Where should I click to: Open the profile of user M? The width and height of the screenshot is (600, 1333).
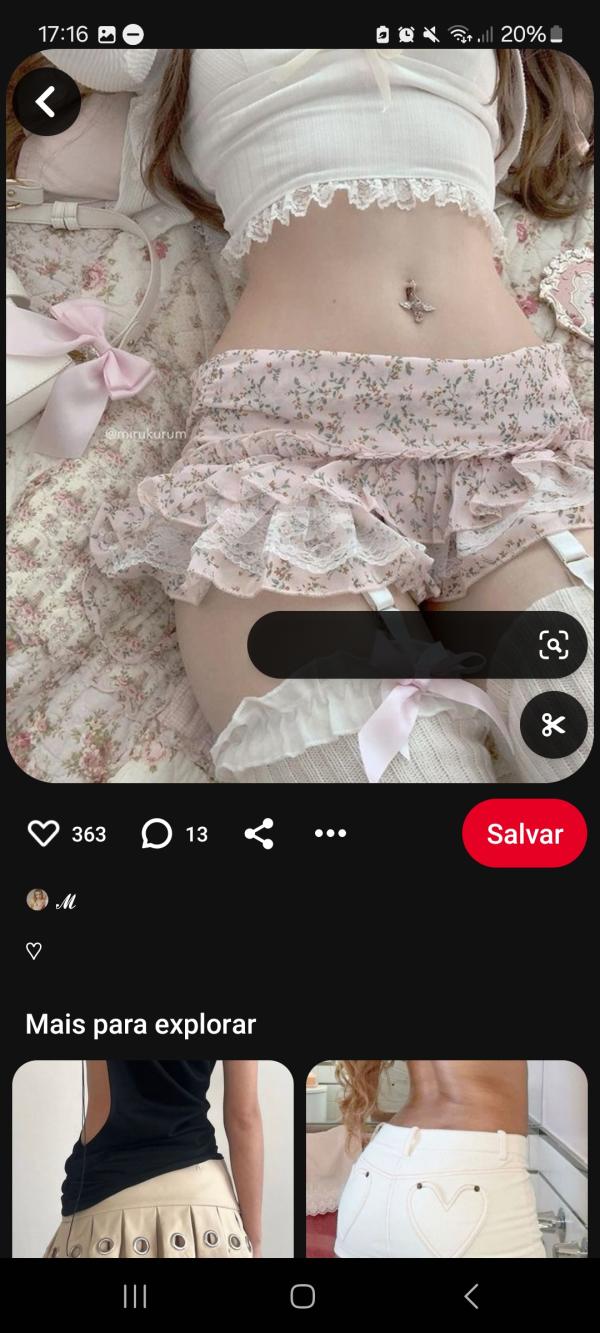pos(50,900)
